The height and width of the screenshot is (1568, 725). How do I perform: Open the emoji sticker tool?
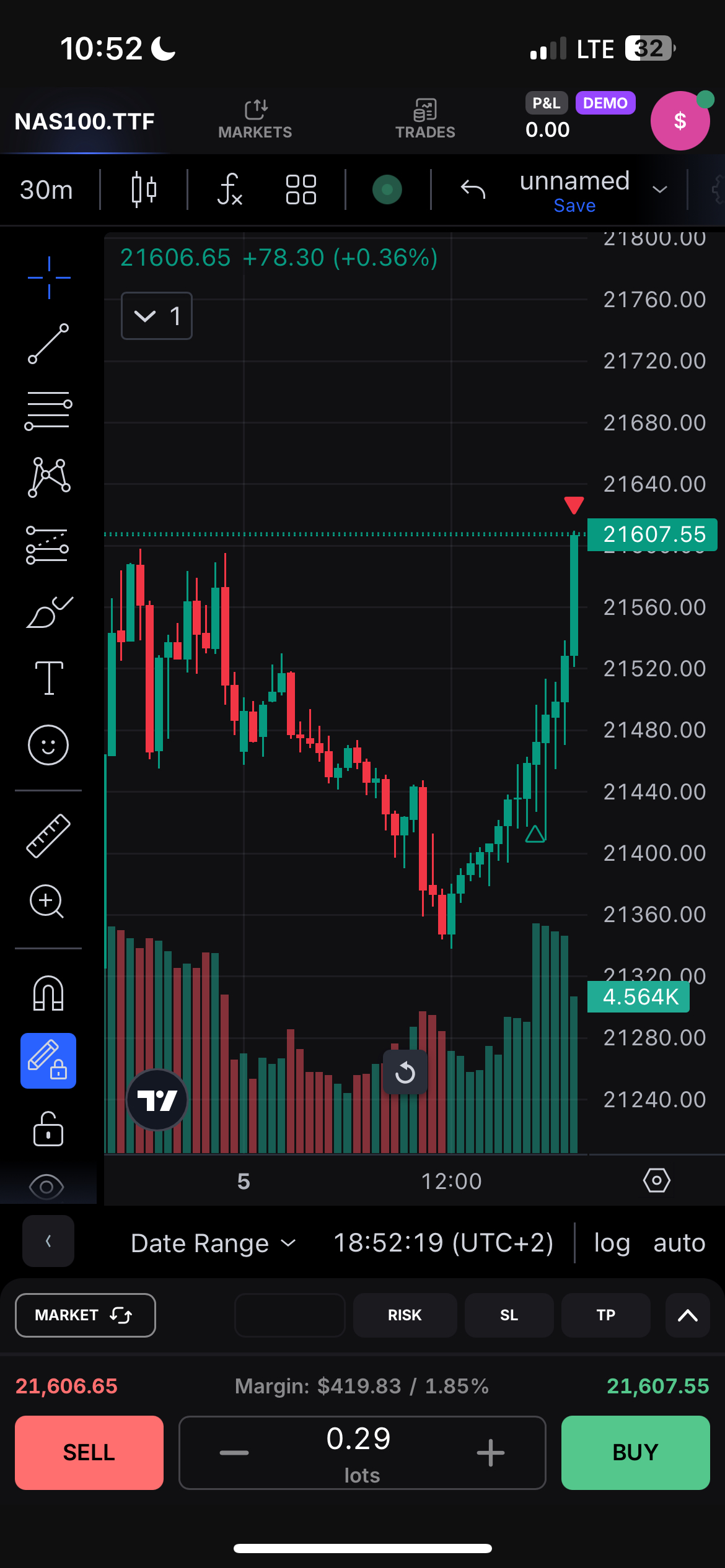[x=48, y=745]
